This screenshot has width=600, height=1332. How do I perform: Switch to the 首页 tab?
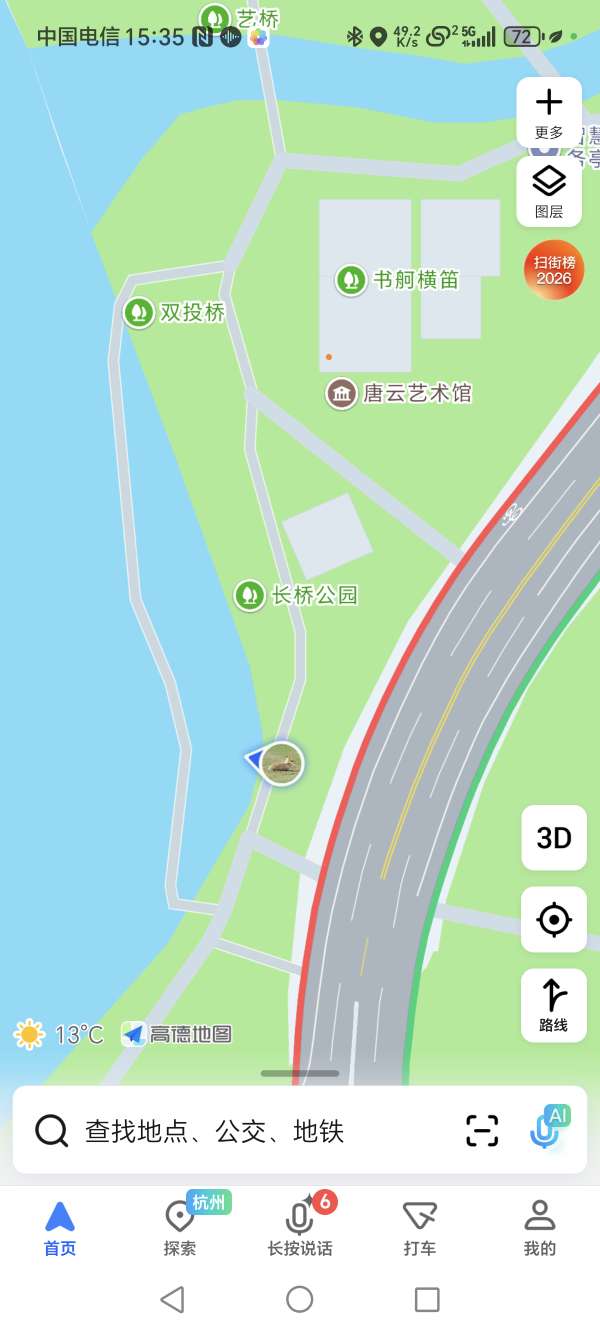click(60, 1228)
